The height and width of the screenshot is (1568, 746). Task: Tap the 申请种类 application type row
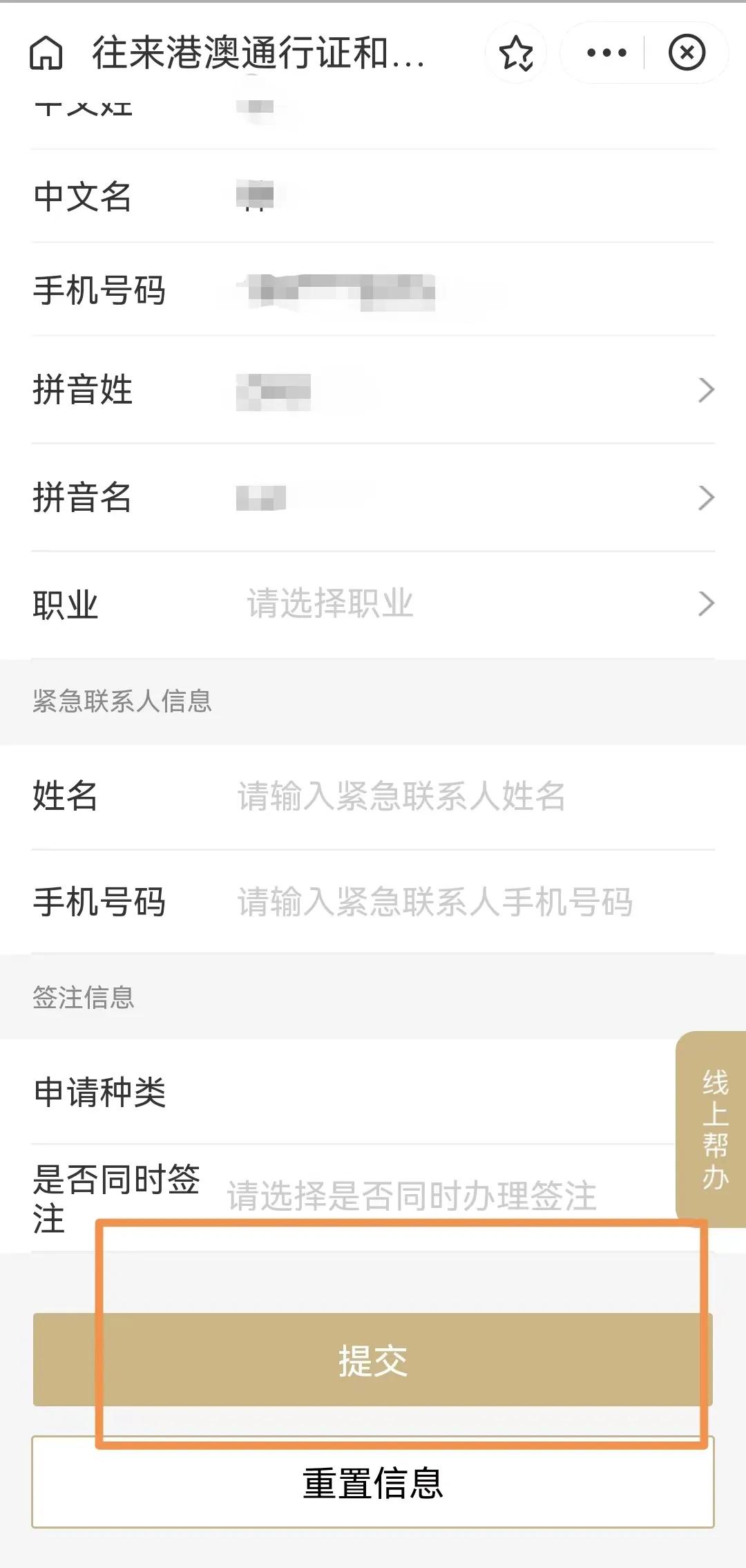pos(100,1090)
